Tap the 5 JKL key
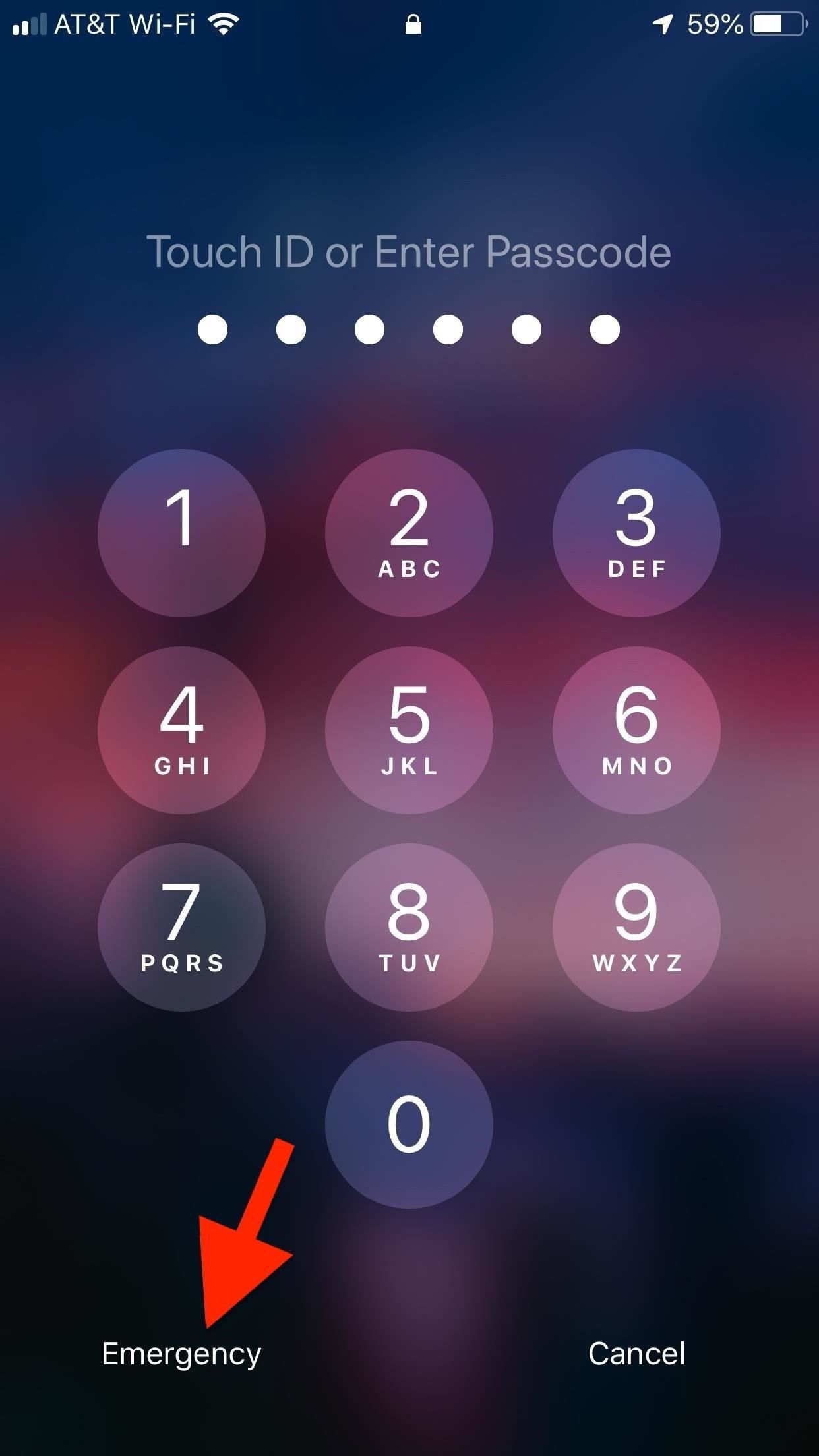The height and width of the screenshot is (1456, 819). click(x=409, y=729)
